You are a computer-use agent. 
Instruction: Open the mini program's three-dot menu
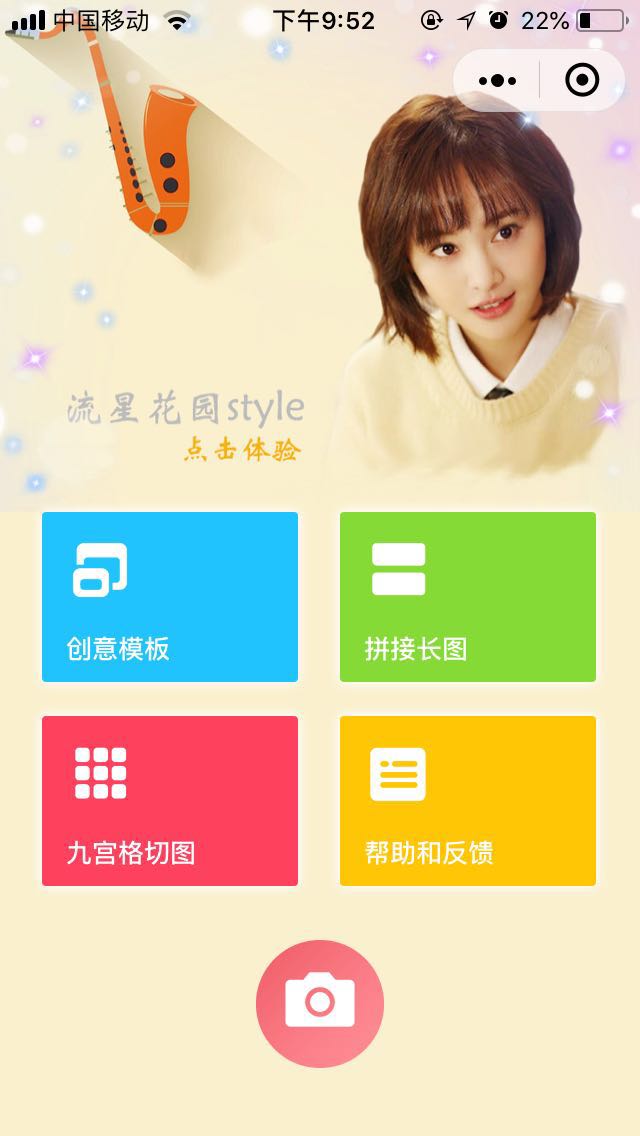click(x=497, y=80)
